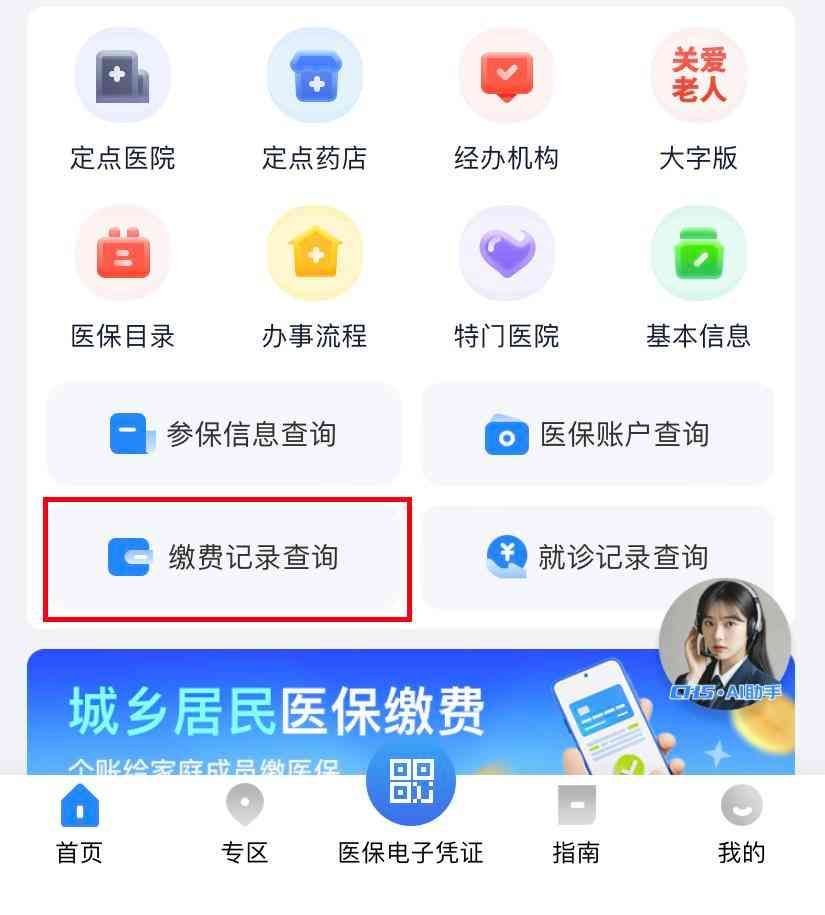This screenshot has height=915, width=825.
Task: Open 医保账户查询
Action: 598,435
